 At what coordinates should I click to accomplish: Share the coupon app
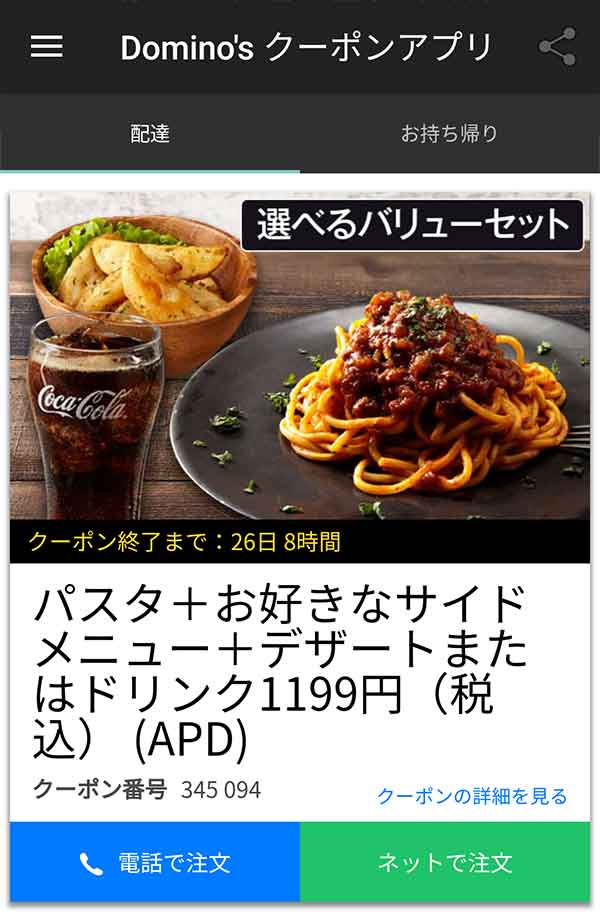tap(557, 47)
